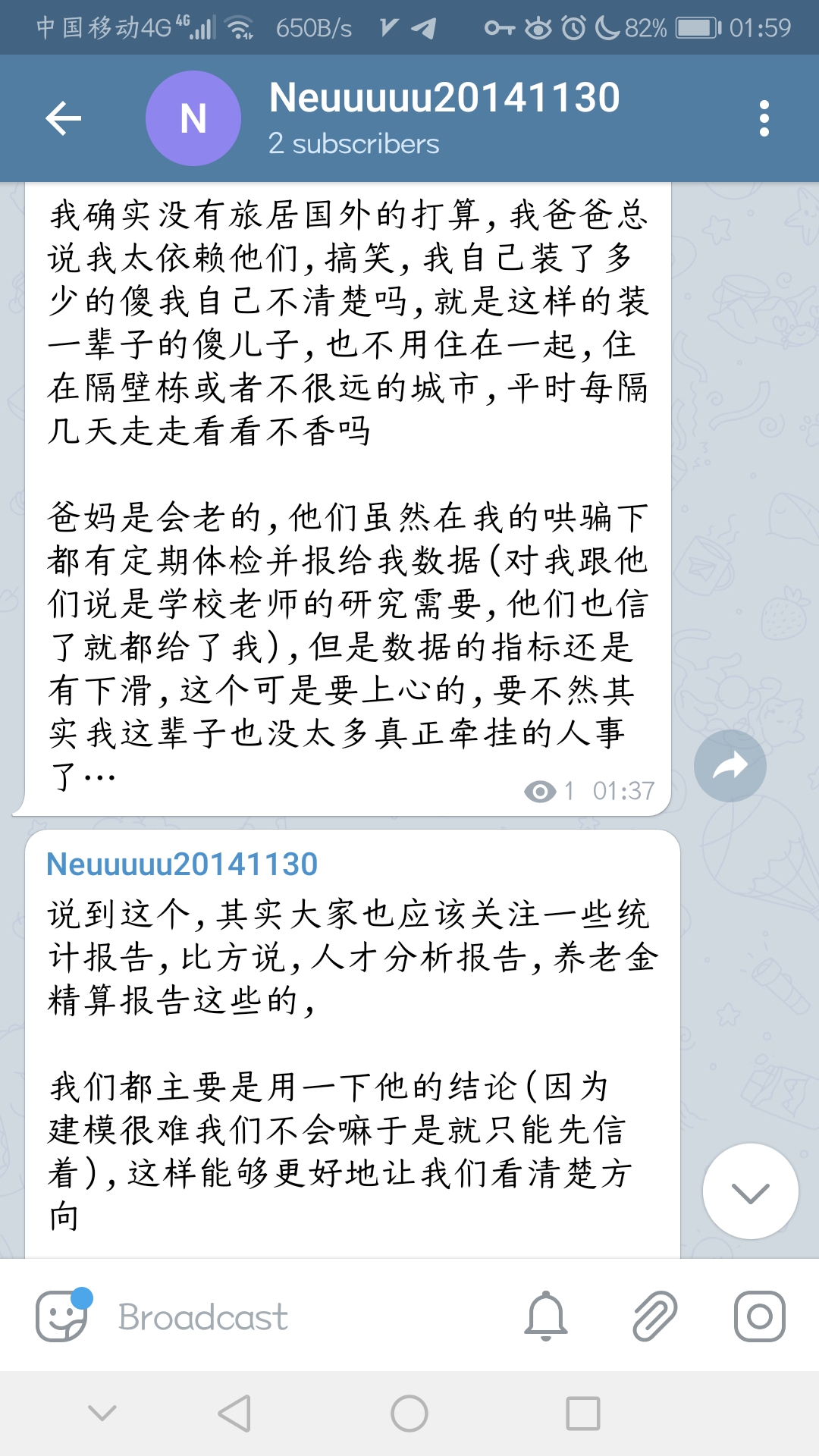
Task: Tap the system back button
Action: point(234,1414)
